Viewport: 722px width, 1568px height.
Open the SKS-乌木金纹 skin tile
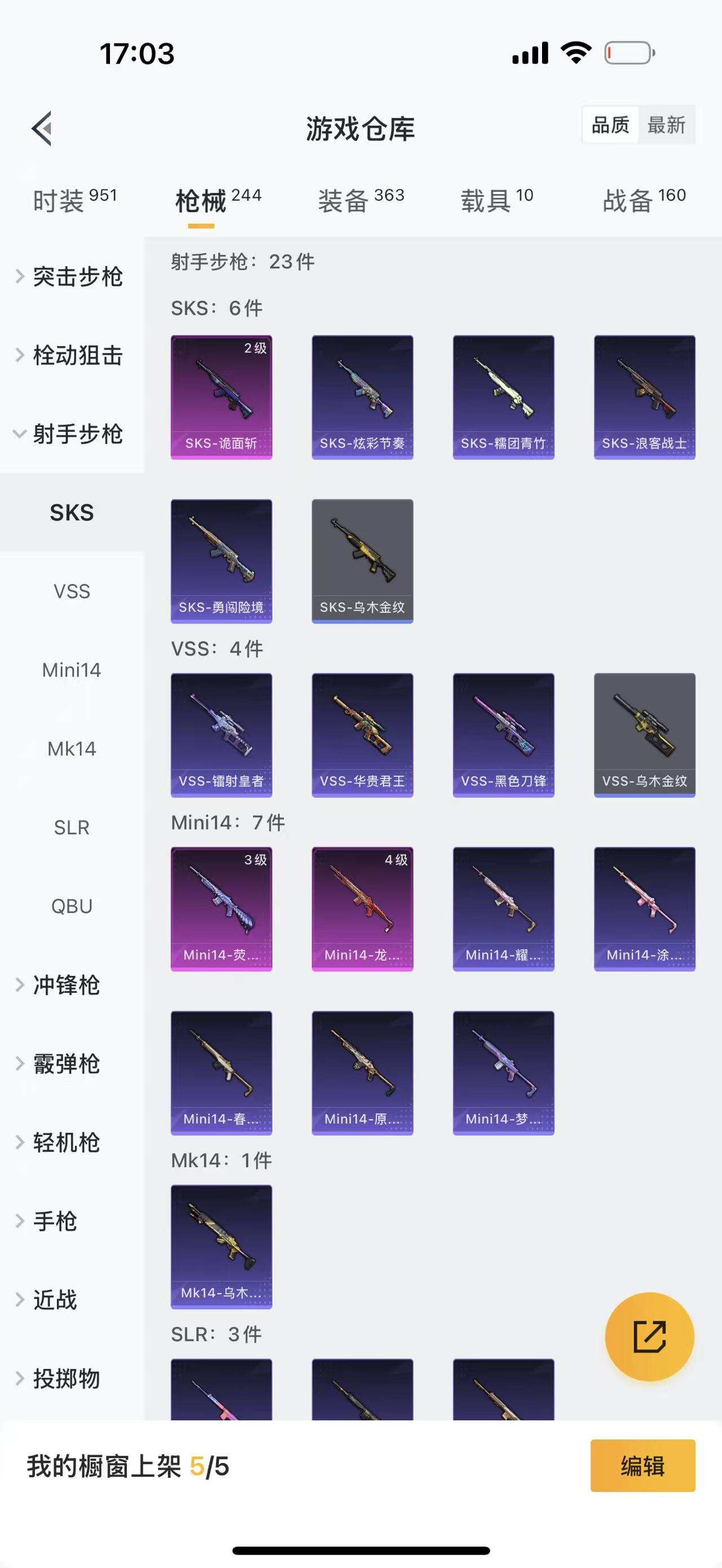362,560
